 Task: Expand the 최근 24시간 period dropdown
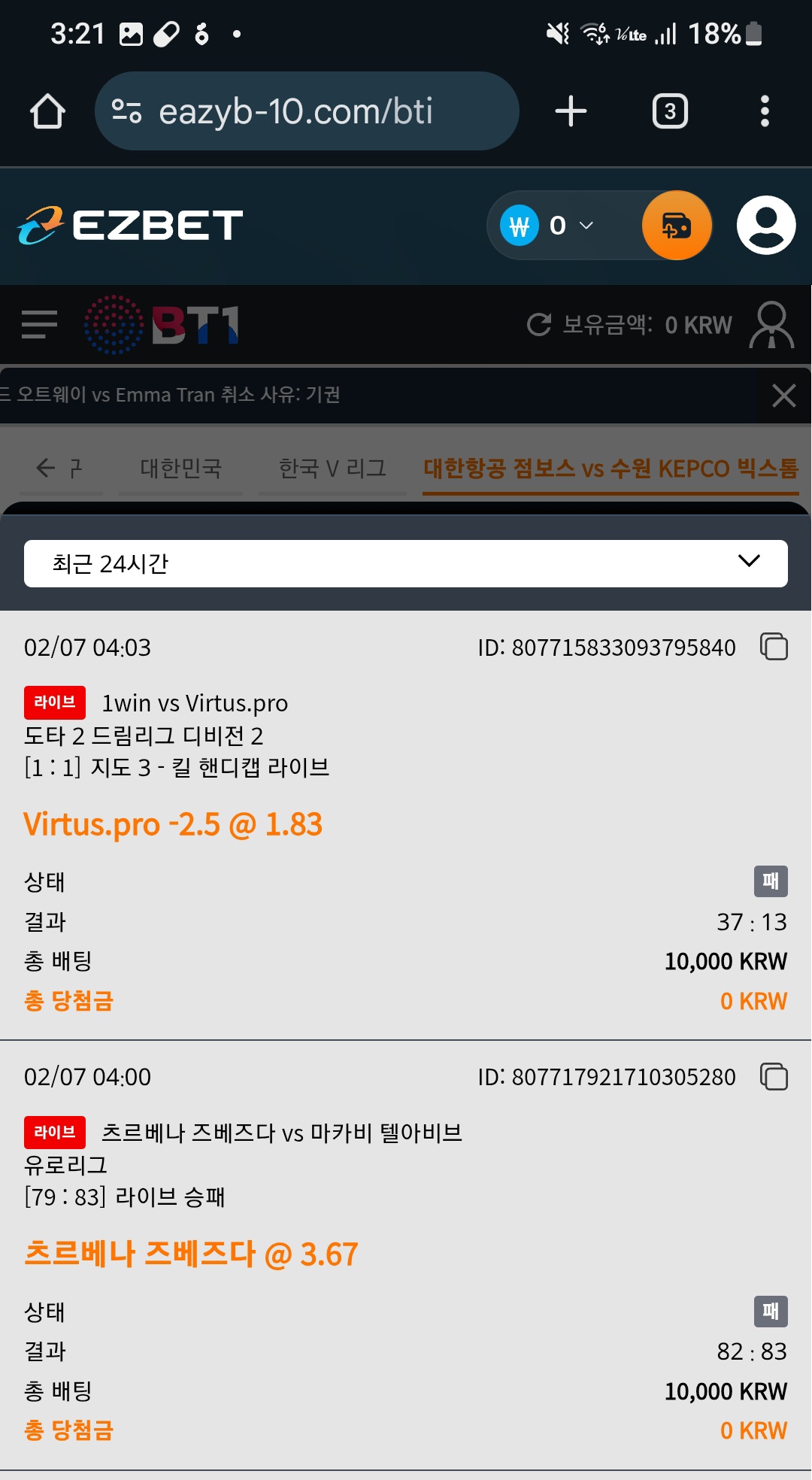point(406,563)
